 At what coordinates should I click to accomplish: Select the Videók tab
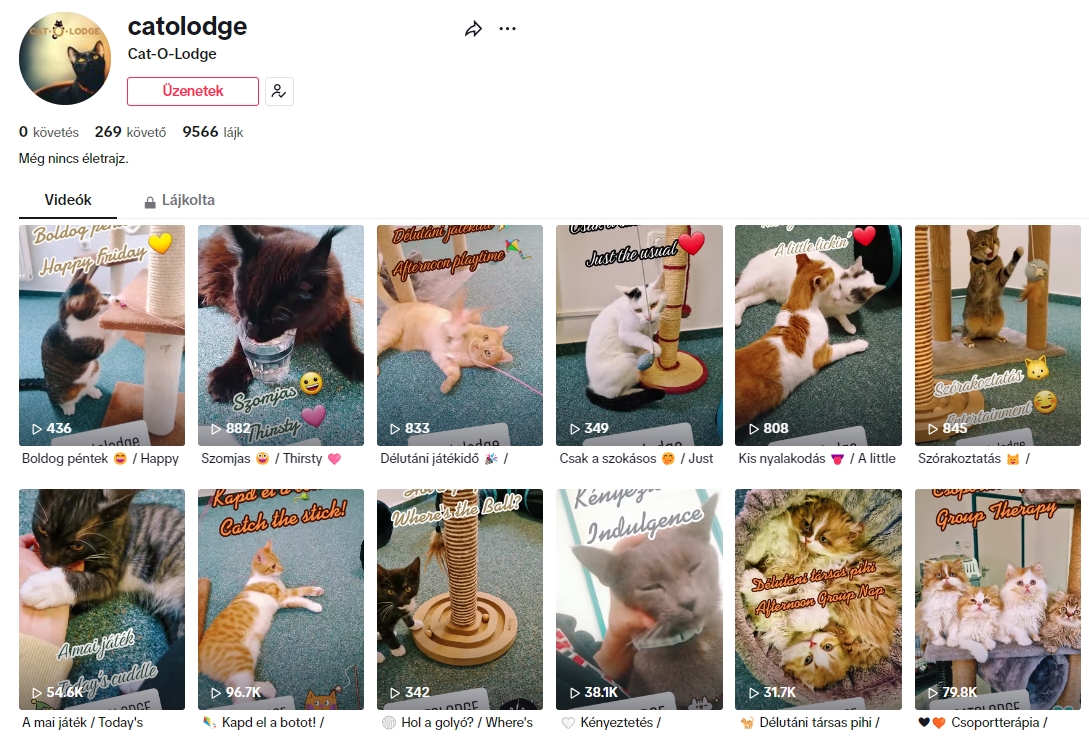click(x=68, y=200)
